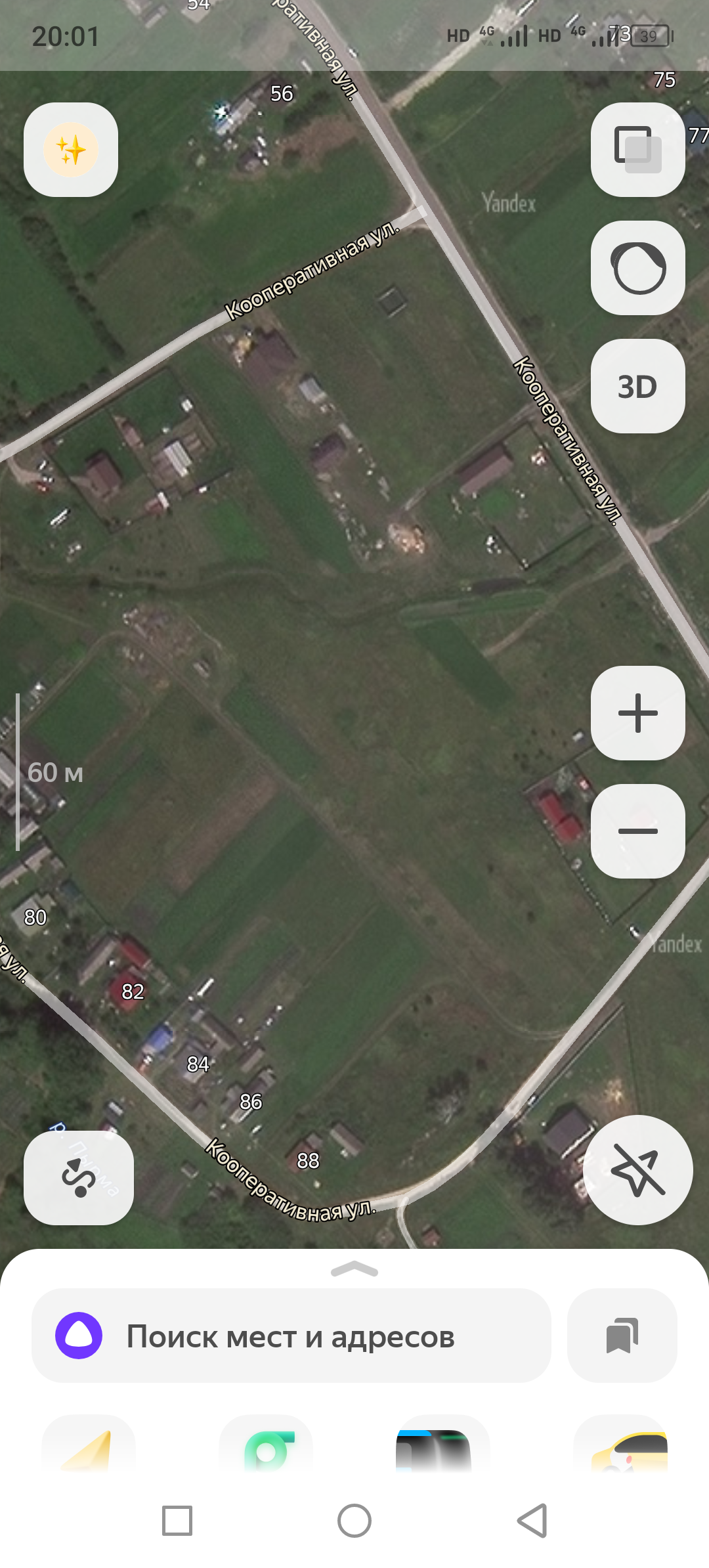The width and height of the screenshot is (709, 1568).
Task: Locate me with the crossed arrow button
Action: coord(637,1169)
